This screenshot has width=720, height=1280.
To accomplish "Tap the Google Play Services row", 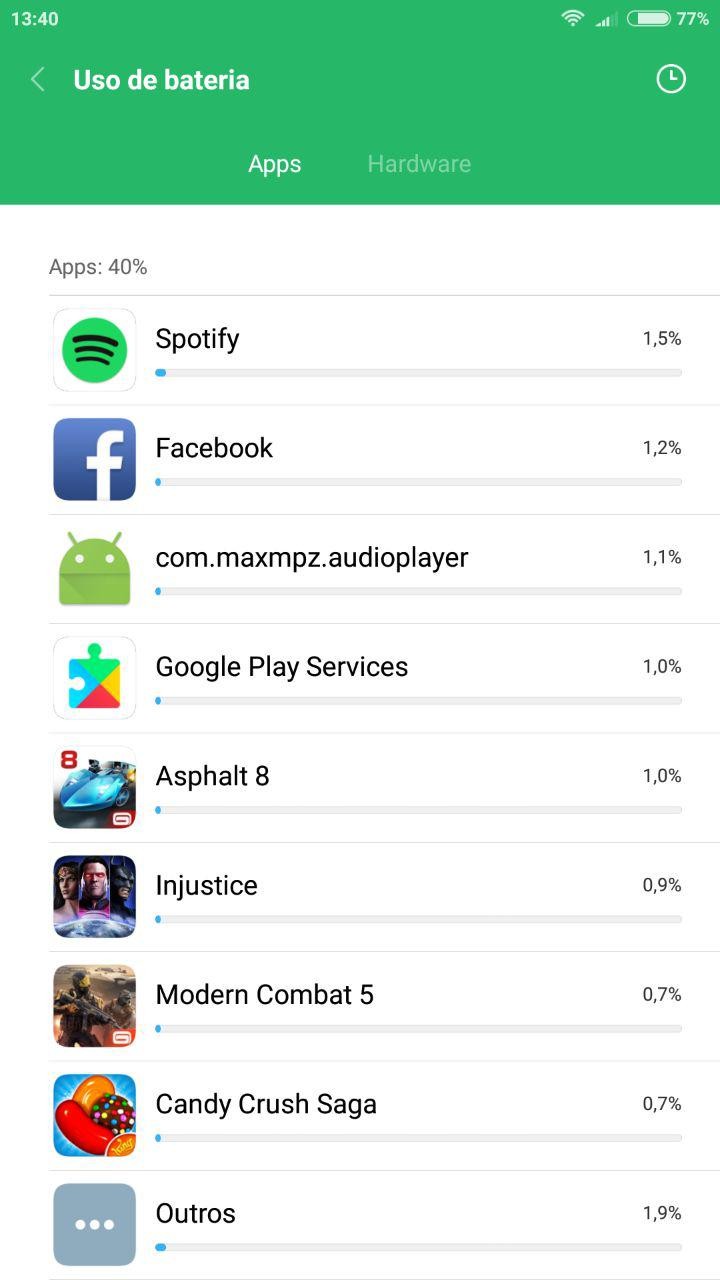I will tap(384, 678).
